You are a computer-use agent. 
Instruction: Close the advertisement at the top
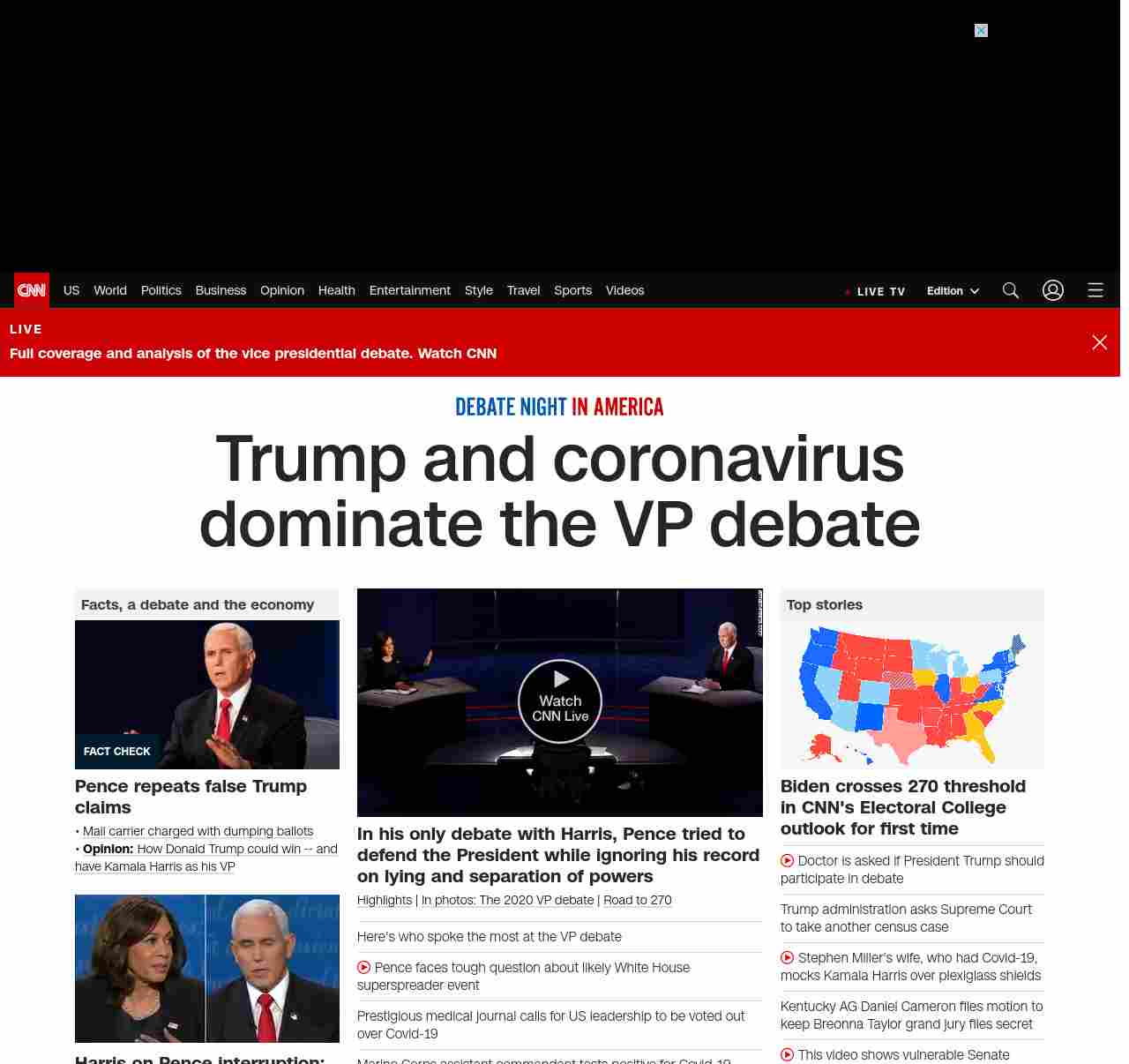coord(981,31)
